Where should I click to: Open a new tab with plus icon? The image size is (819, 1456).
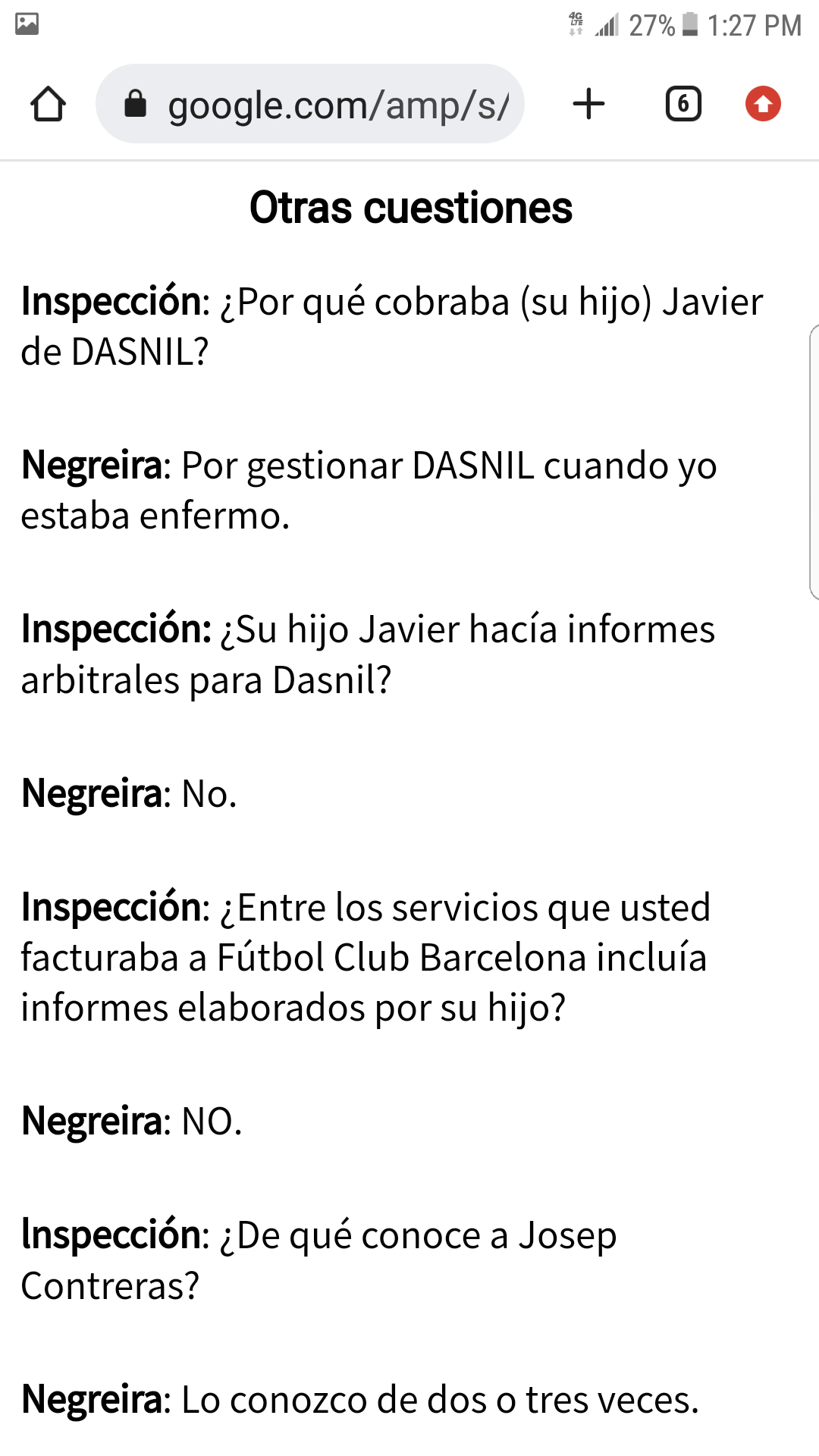588,104
